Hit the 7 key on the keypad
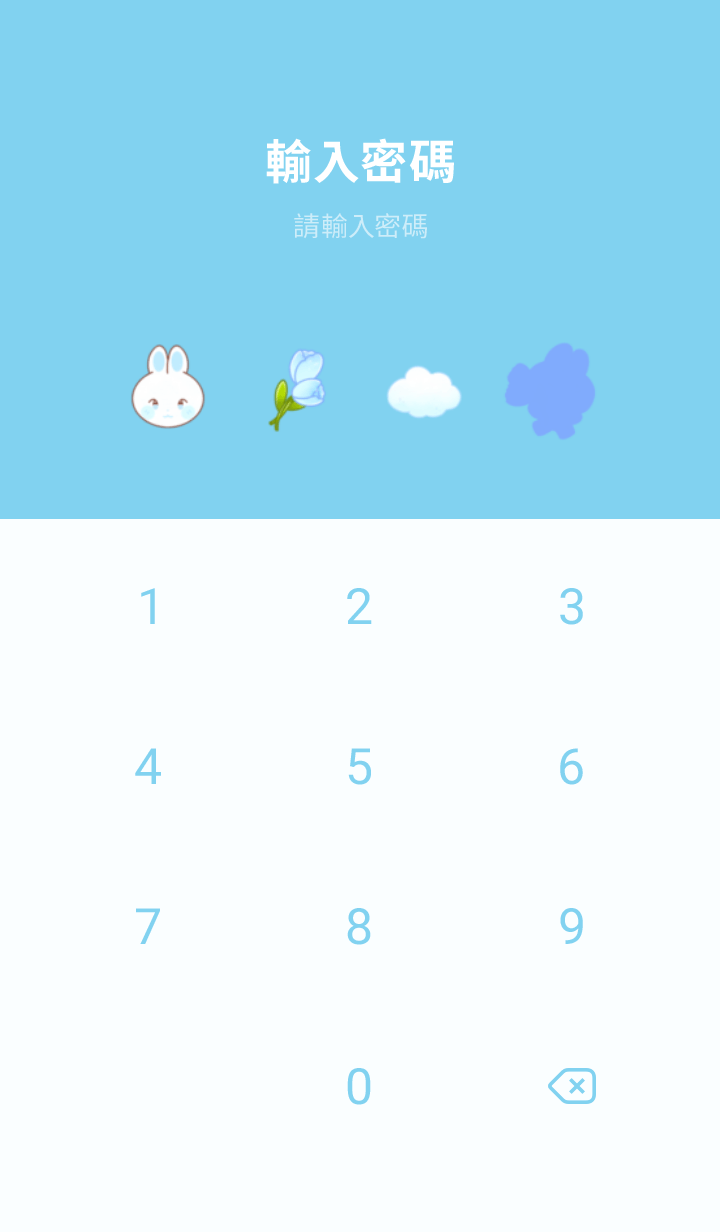 (148, 927)
